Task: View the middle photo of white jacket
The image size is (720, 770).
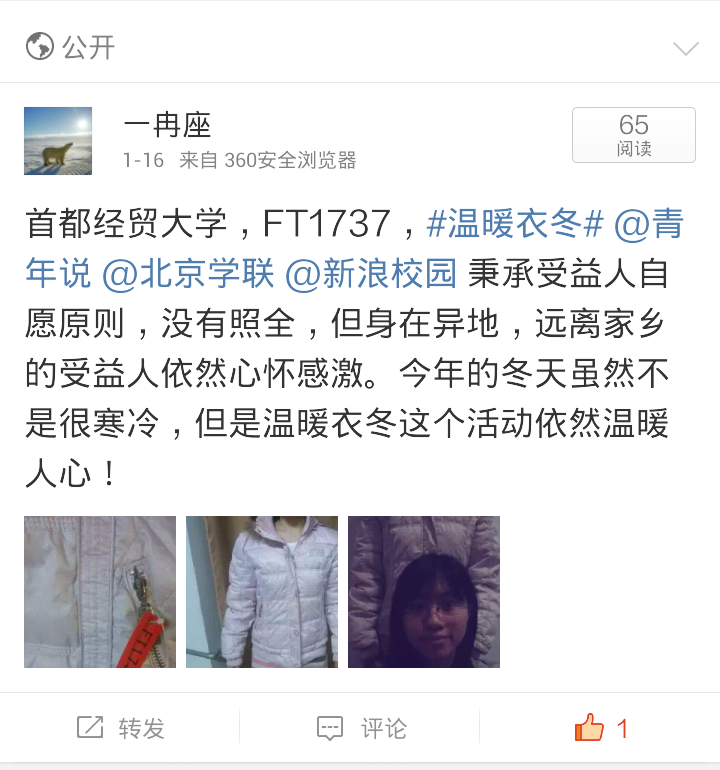Action: [262, 592]
